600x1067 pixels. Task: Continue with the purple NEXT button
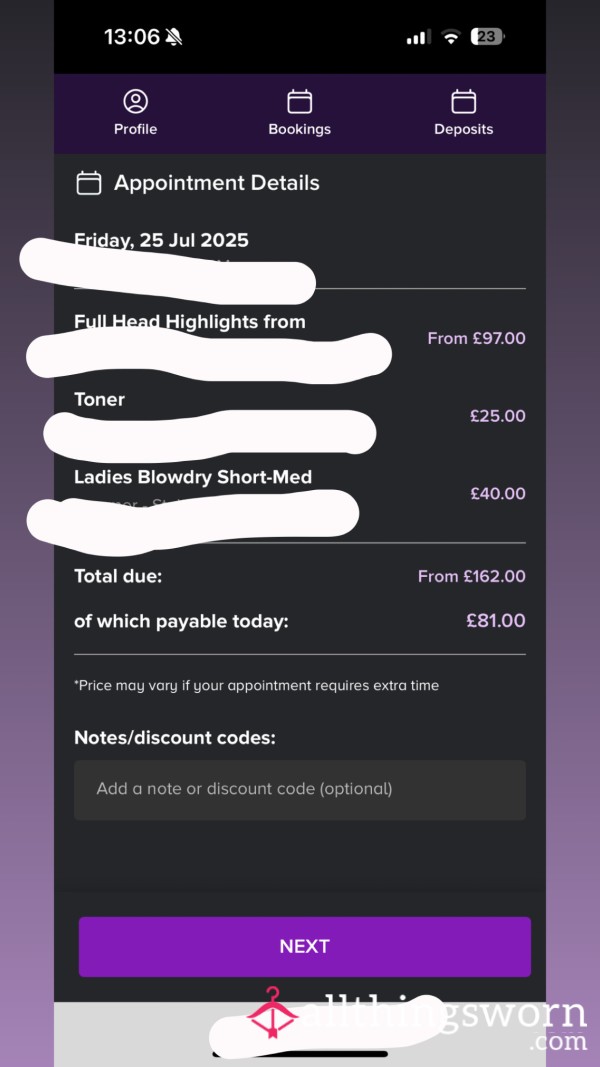pyautogui.click(x=304, y=947)
